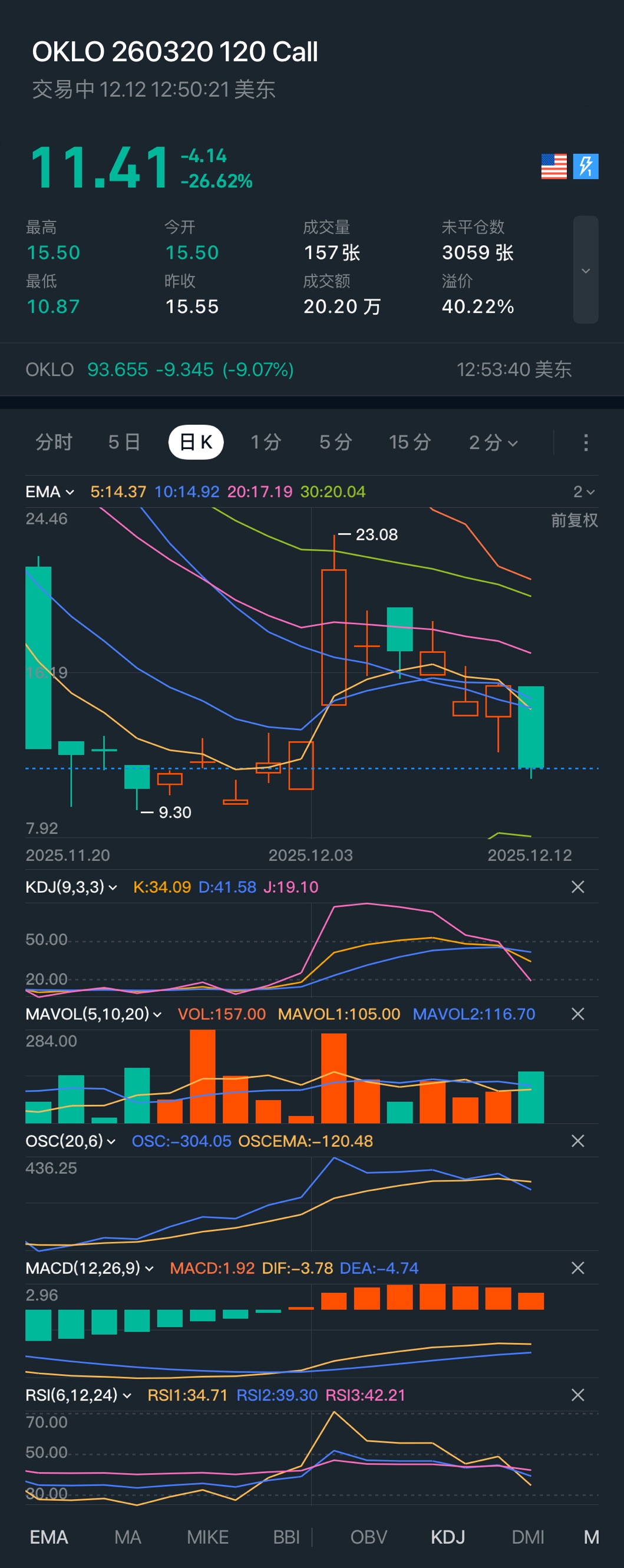Image resolution: width=624 pixels, height=1568 pixels.
Task: Expand the quote details chevron
Action: tap(585, 270)
